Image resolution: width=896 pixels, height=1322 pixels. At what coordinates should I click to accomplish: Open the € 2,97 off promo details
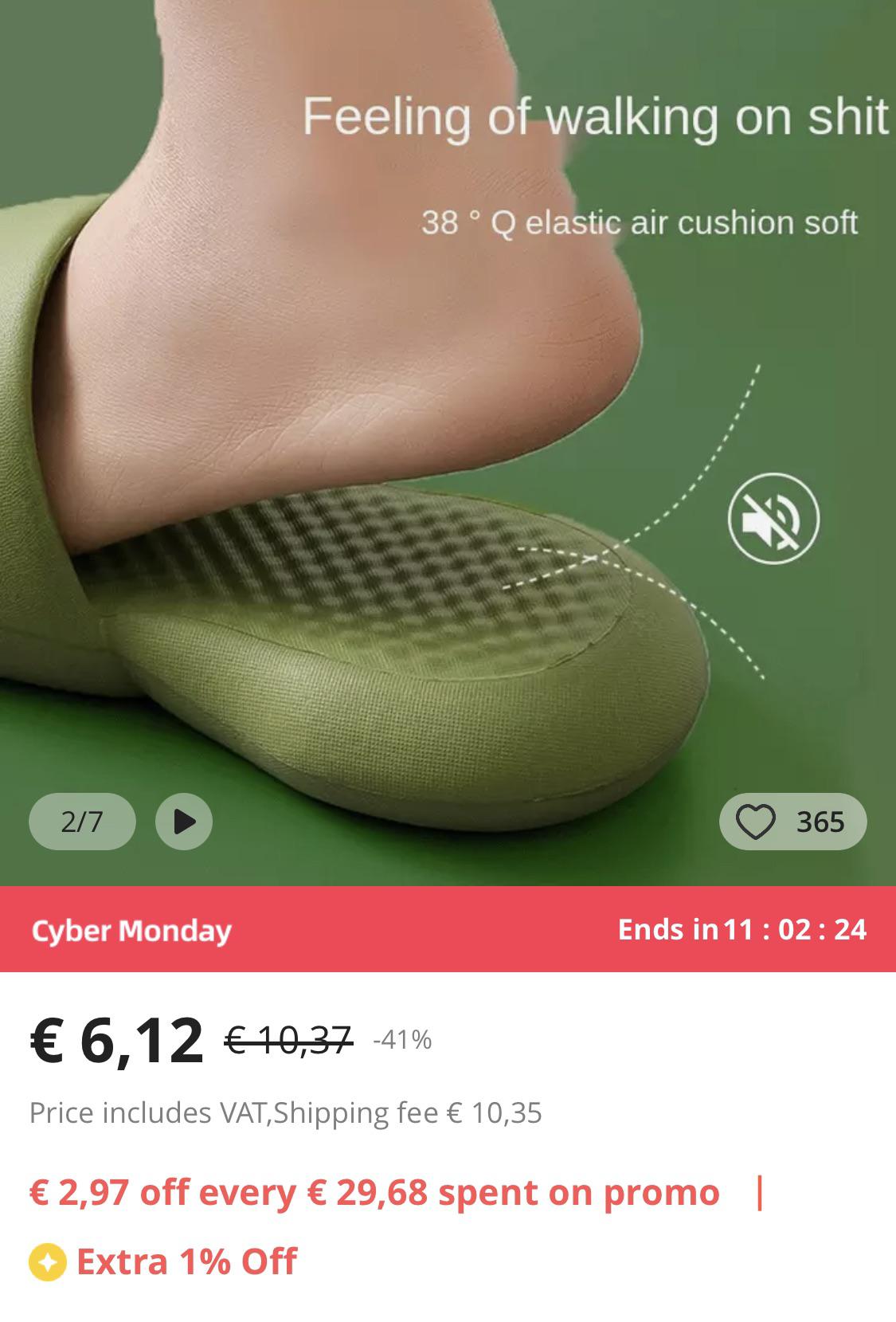click(374, 1193)
